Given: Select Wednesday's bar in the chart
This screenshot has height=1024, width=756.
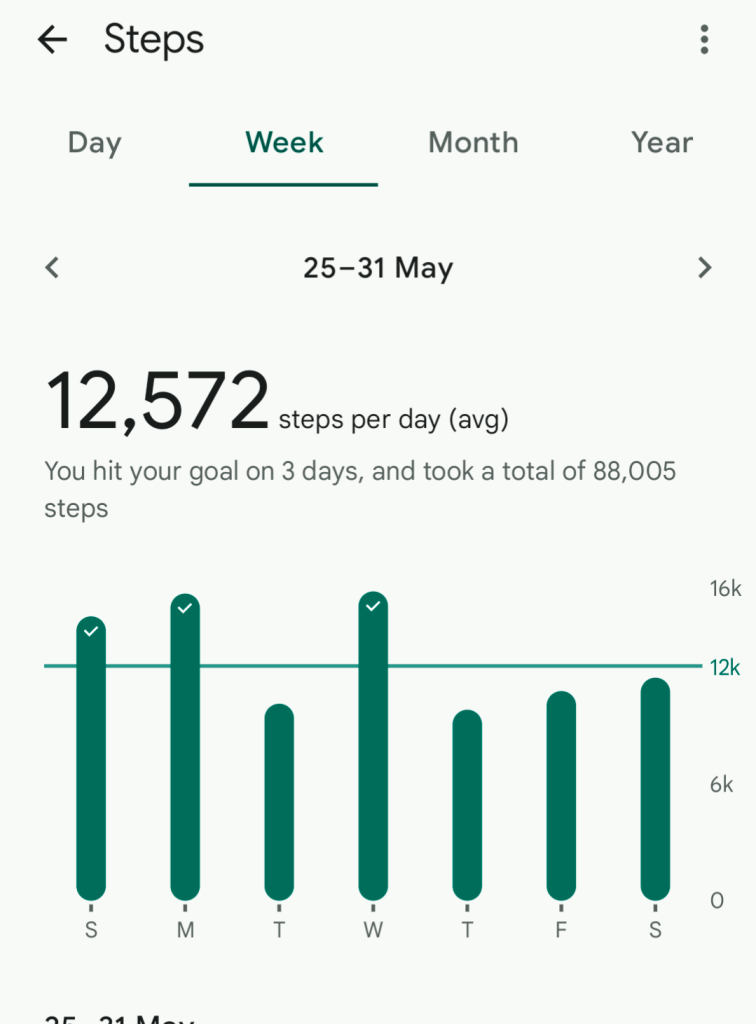Looking at the screenshot, I should coord(373,748).
